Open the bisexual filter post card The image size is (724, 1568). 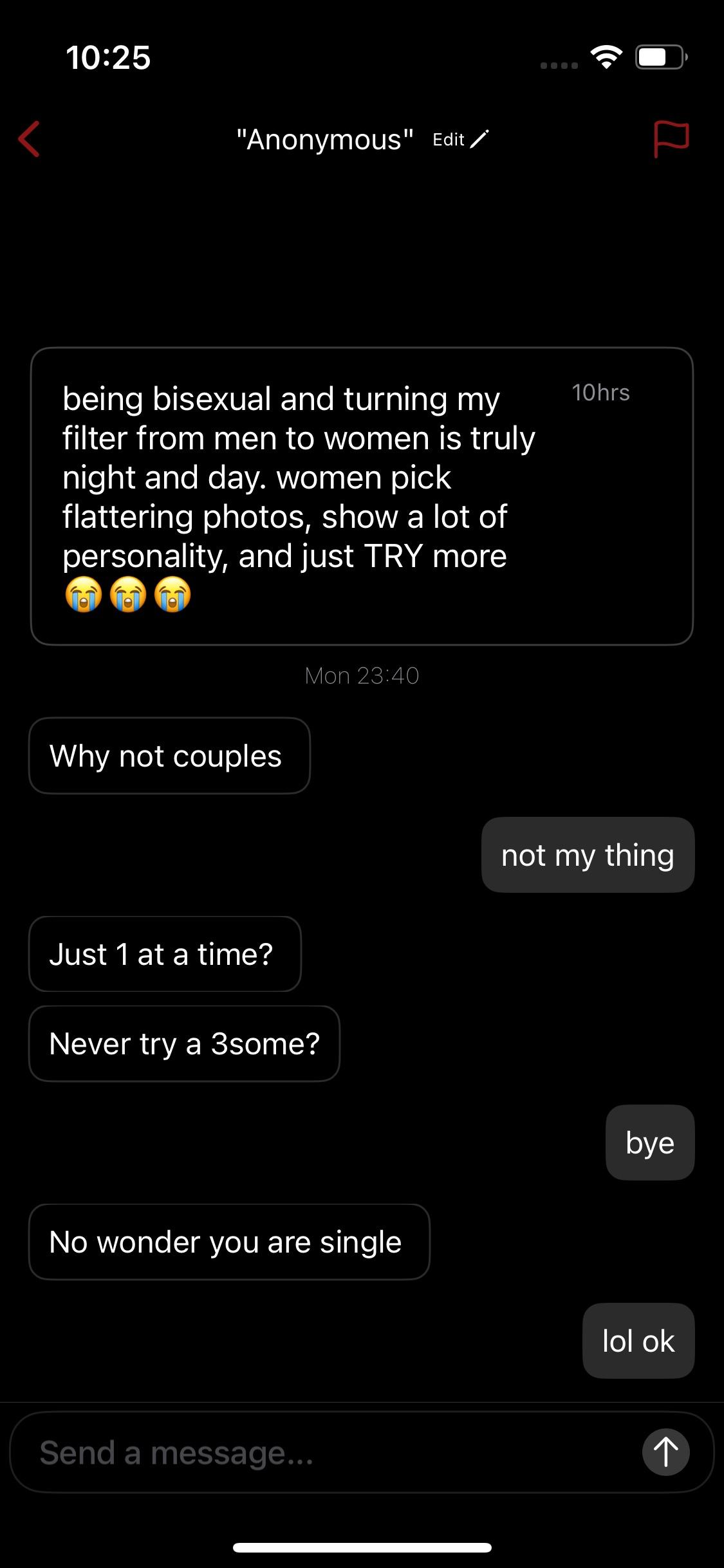(x=362, y=496)
